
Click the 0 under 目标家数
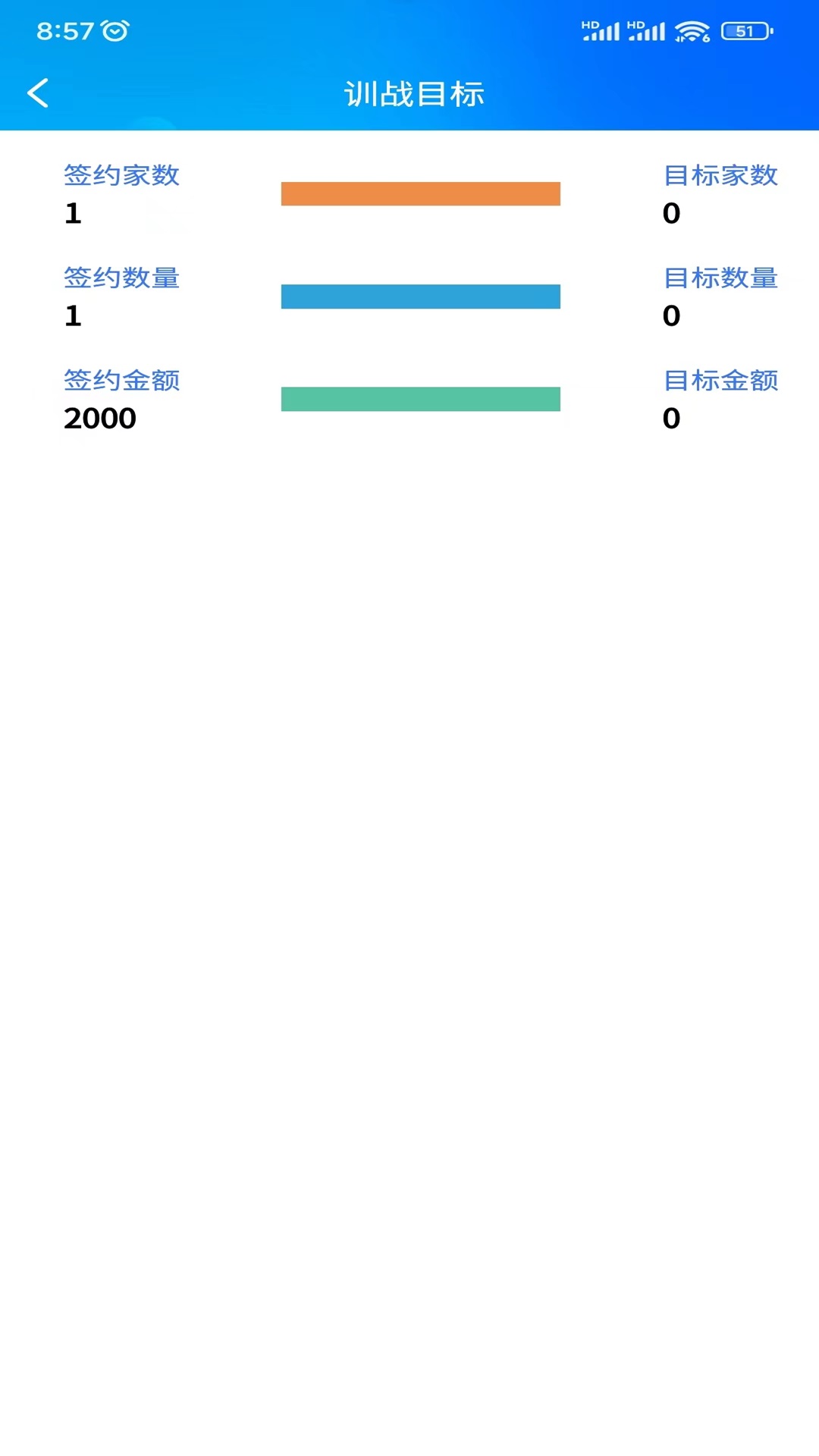(x=671, y=213)
